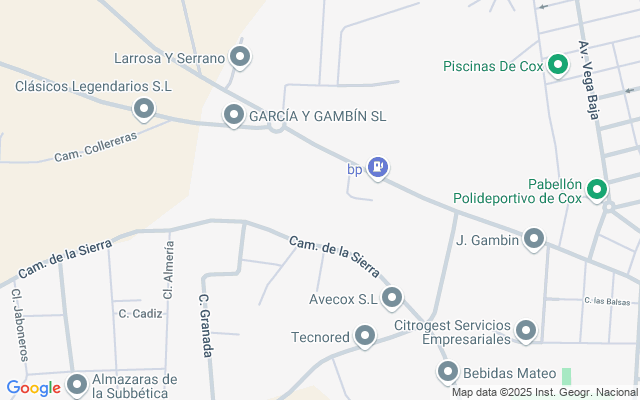The image size is (640, 400).
Task: Select Citrogest Servicios Empresariales marker
Action: (525, 331)
